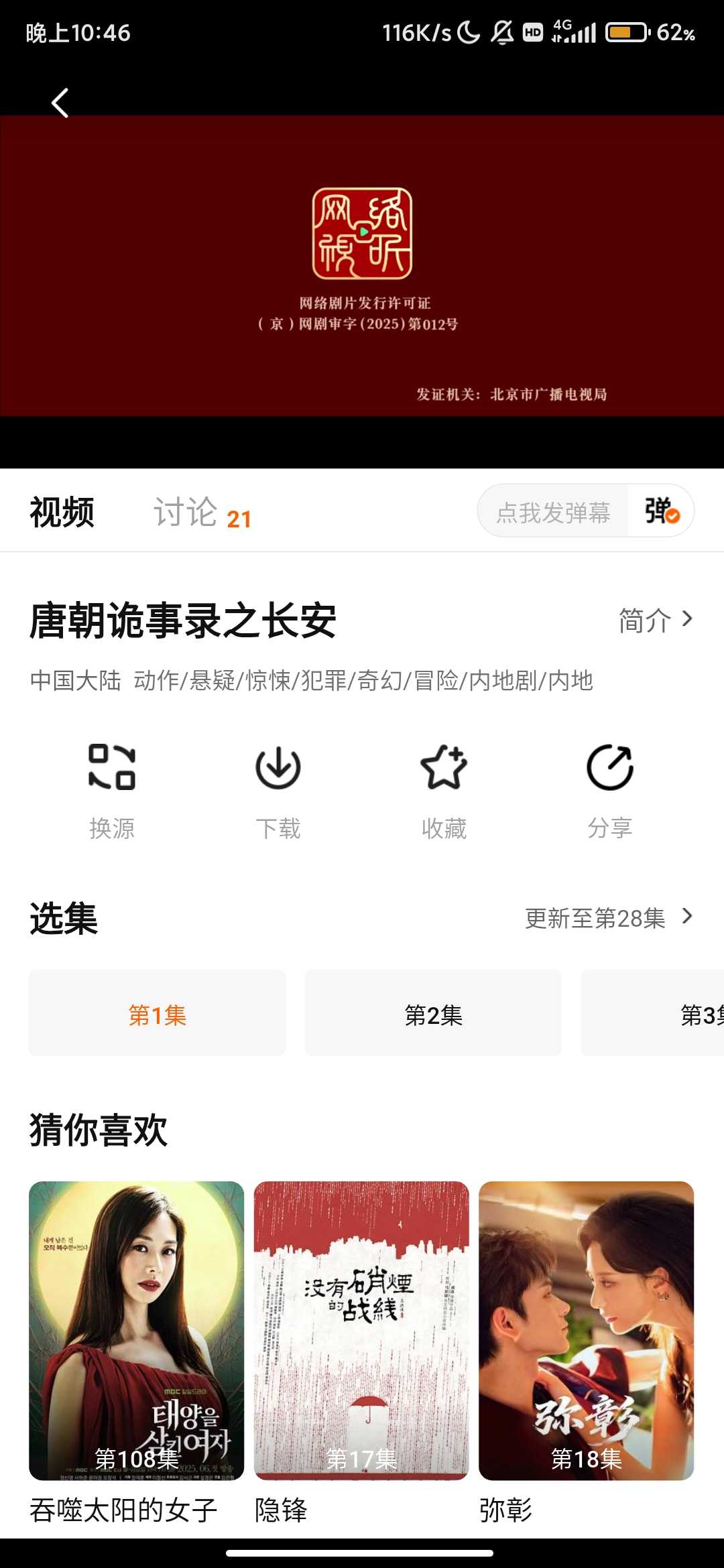This screenshot has width=724, height=1568.
Task: Choose episode 第3集
Action: 670,1014
